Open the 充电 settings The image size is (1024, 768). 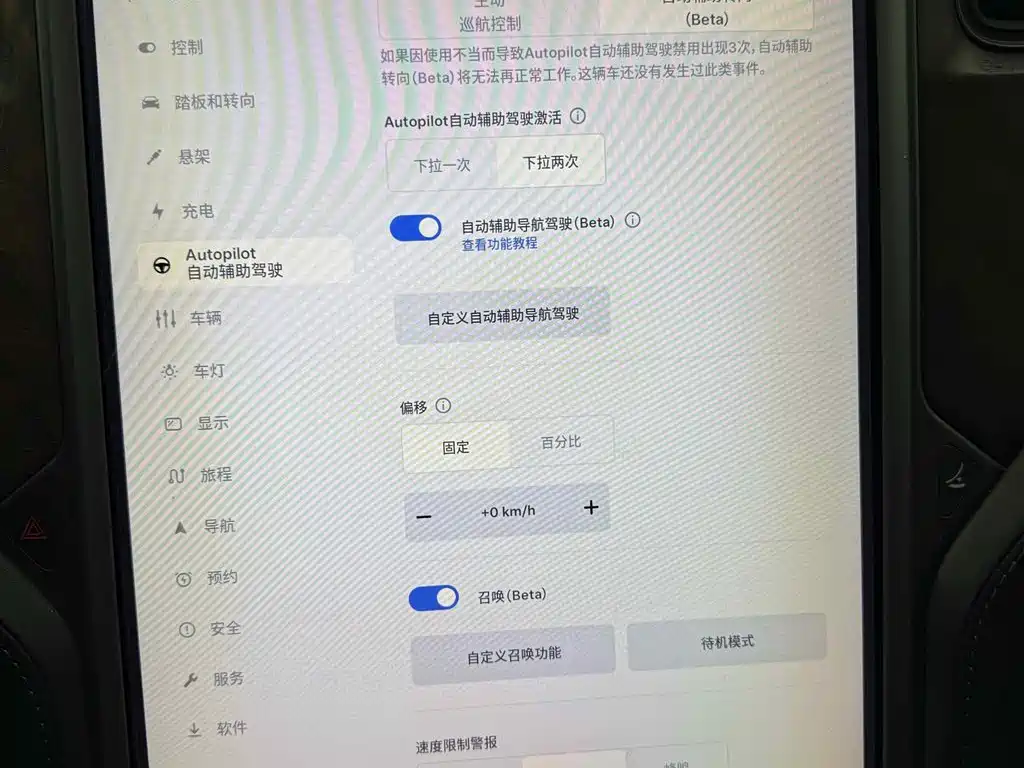tap(196, 211)
